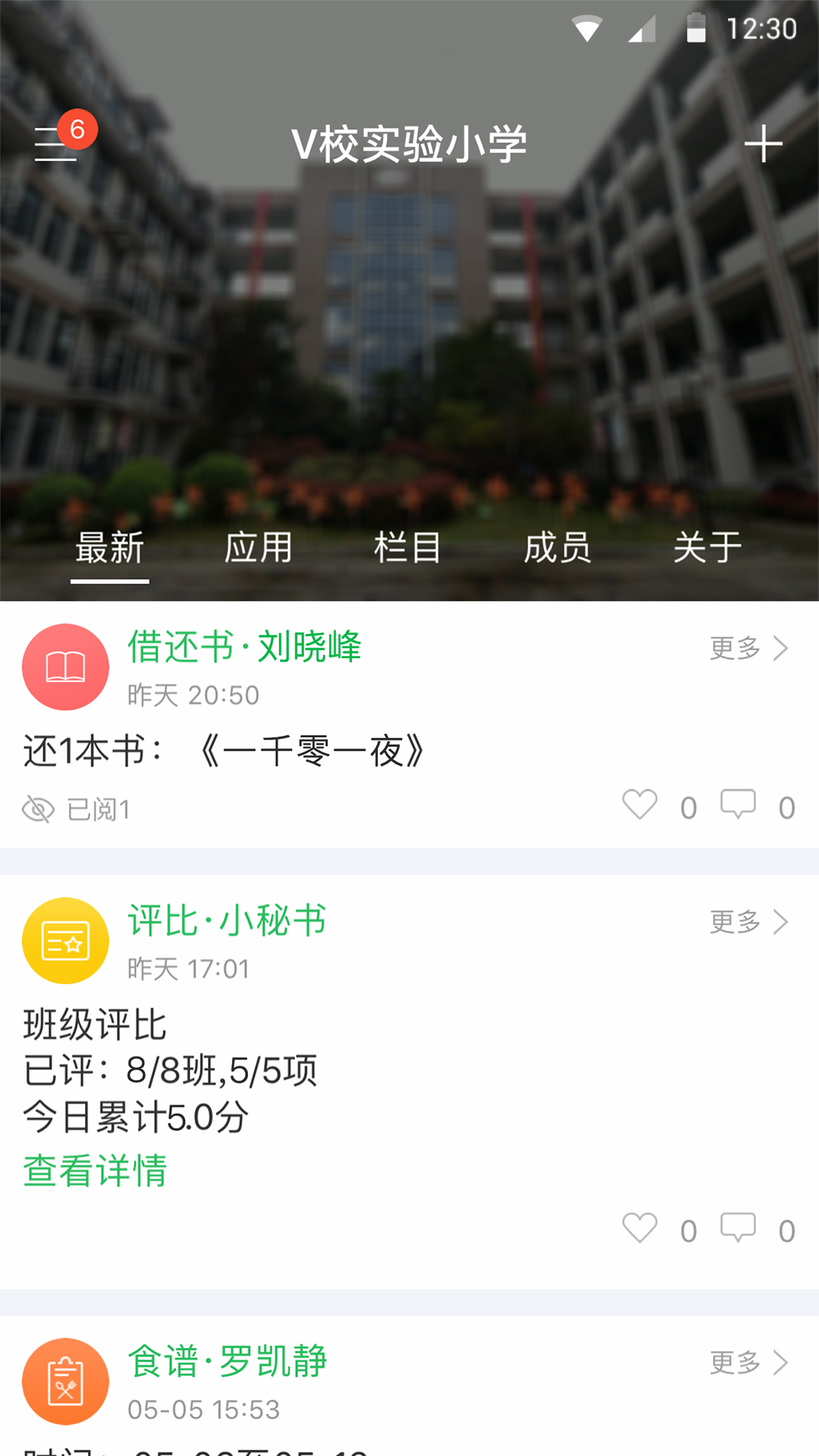Screen dimensions: 819x1456
Task: Switch to the 应用 tab
Action: 258,548
